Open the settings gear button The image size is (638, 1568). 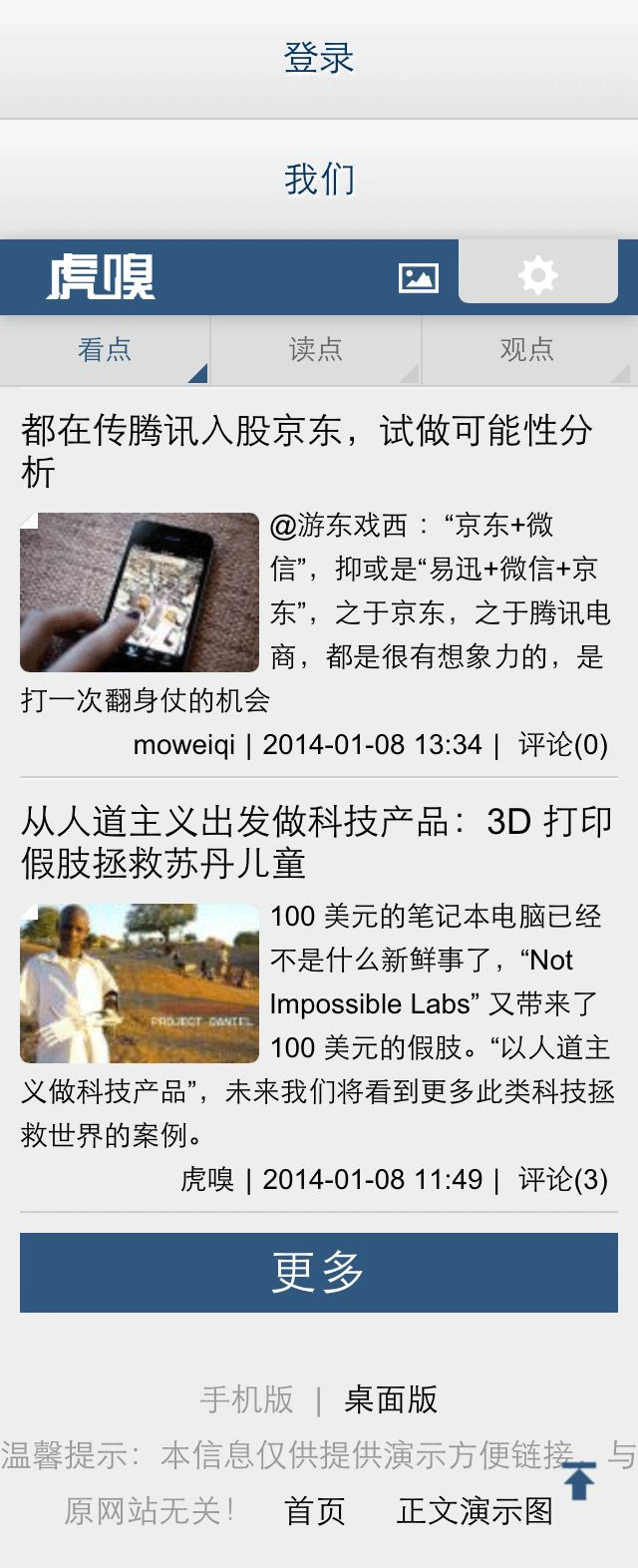coord(537,275)
